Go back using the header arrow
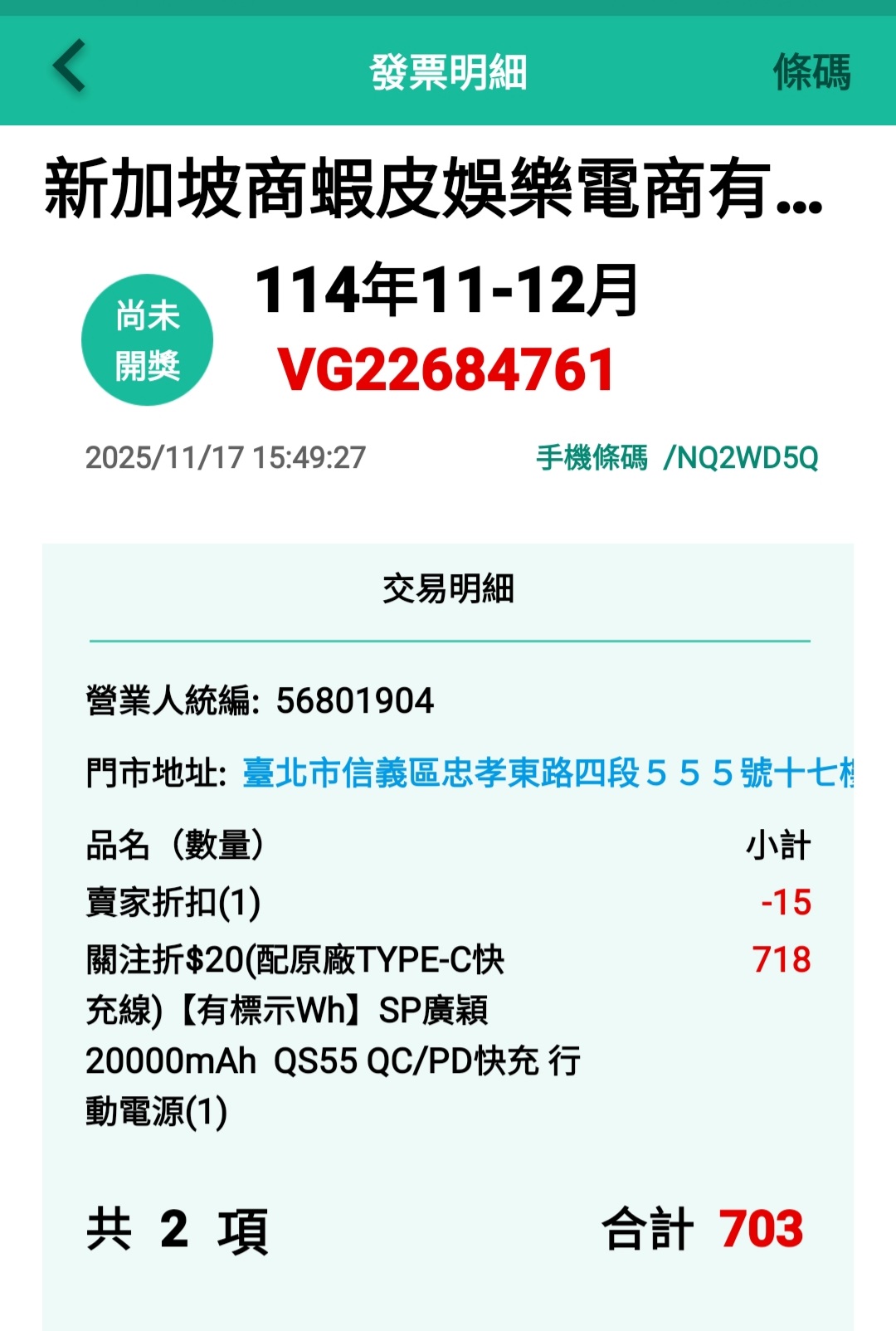 [70, 66]
